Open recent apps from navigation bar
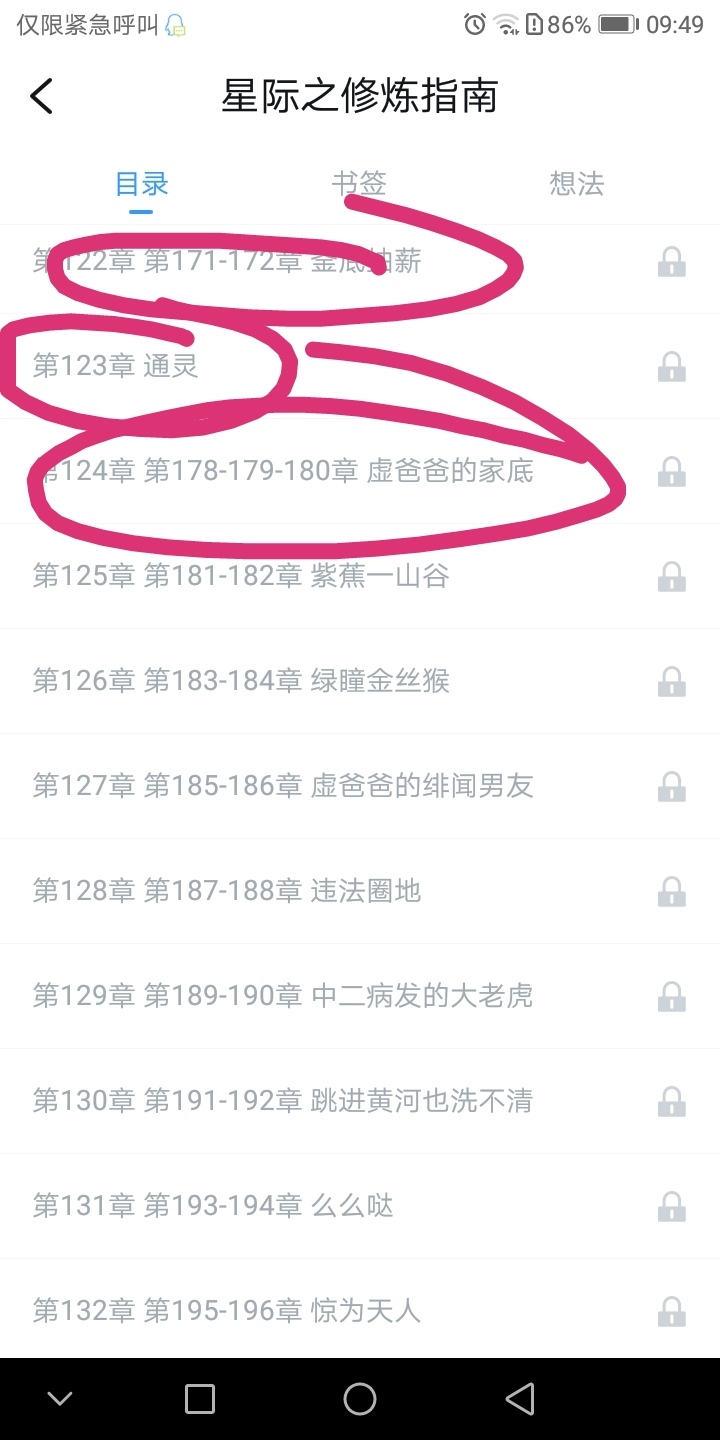 [200, 1399]
